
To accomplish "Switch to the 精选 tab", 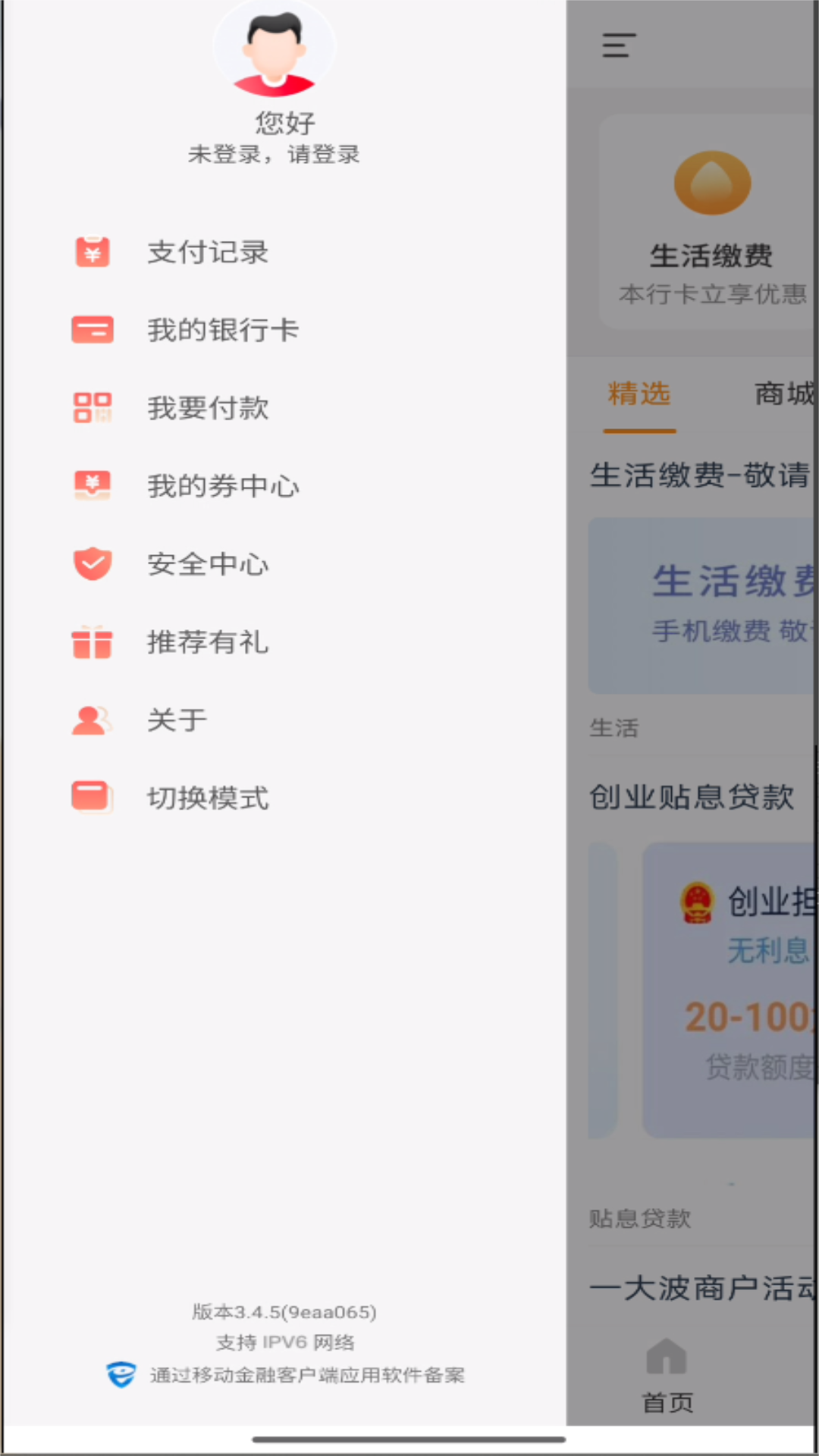I will point(639,394).
